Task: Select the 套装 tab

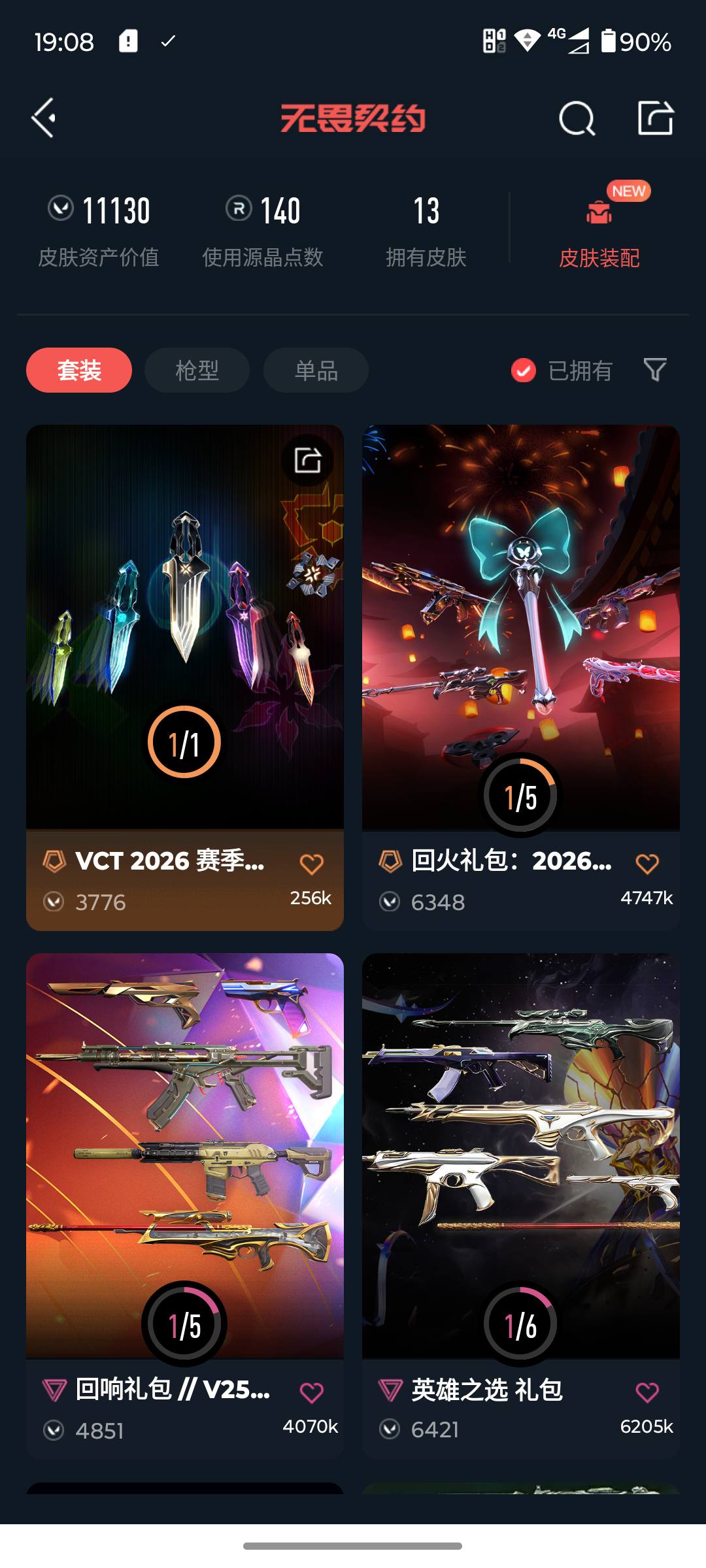Action: pos(78,370)
